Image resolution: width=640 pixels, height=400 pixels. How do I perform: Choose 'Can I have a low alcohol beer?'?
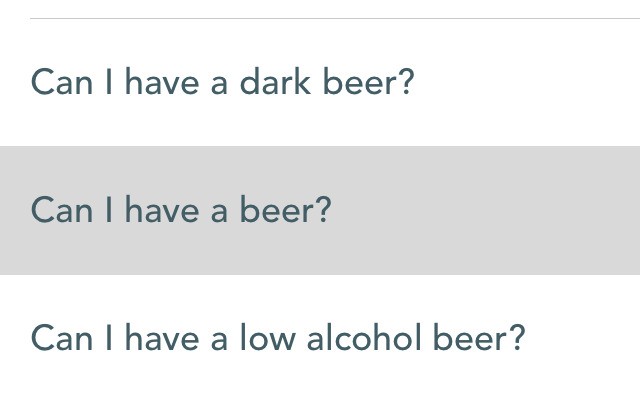click(277, 338)
